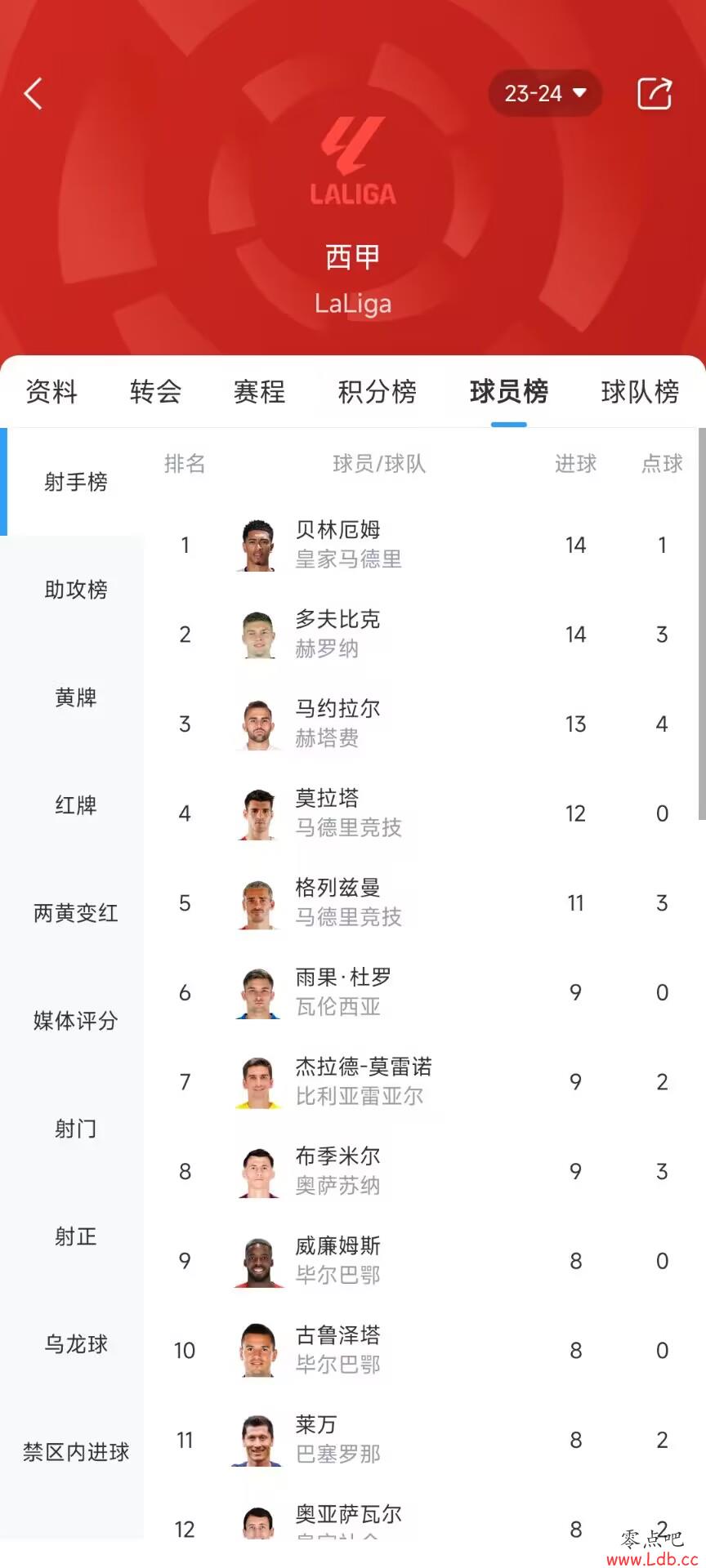The height and width of the screenshot is (1568, 706).
Task: Switch to the 球队榜 tab
Action: (x=640, y=392)
